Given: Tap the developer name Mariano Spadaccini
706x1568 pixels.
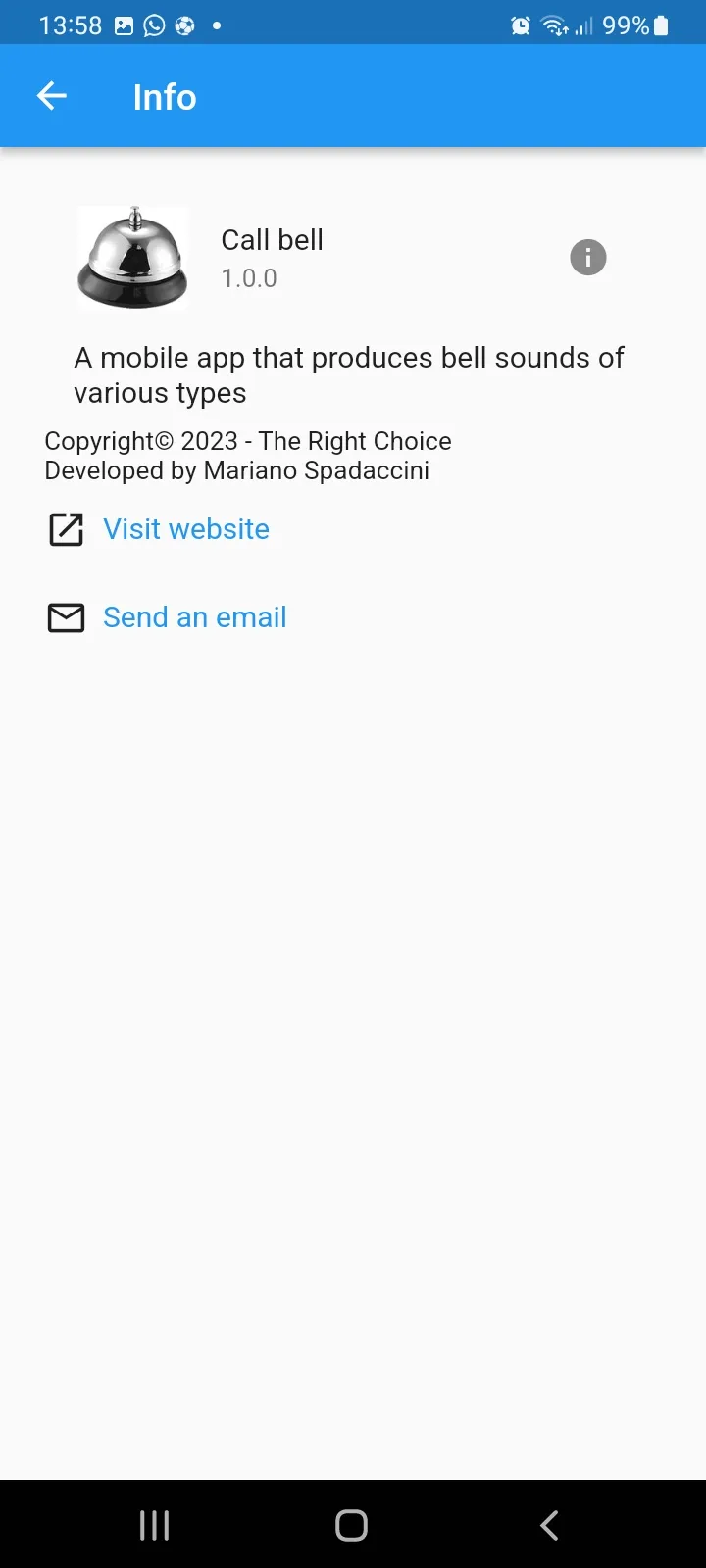Looking at the screenshot, I should 316,470.
